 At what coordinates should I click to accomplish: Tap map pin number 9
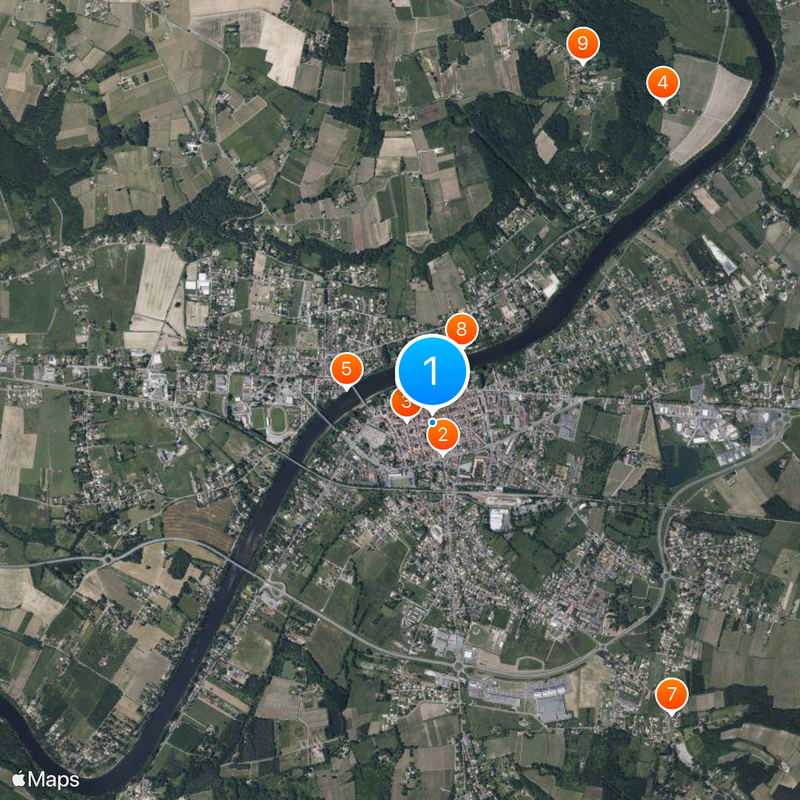[x=582, y=44]
